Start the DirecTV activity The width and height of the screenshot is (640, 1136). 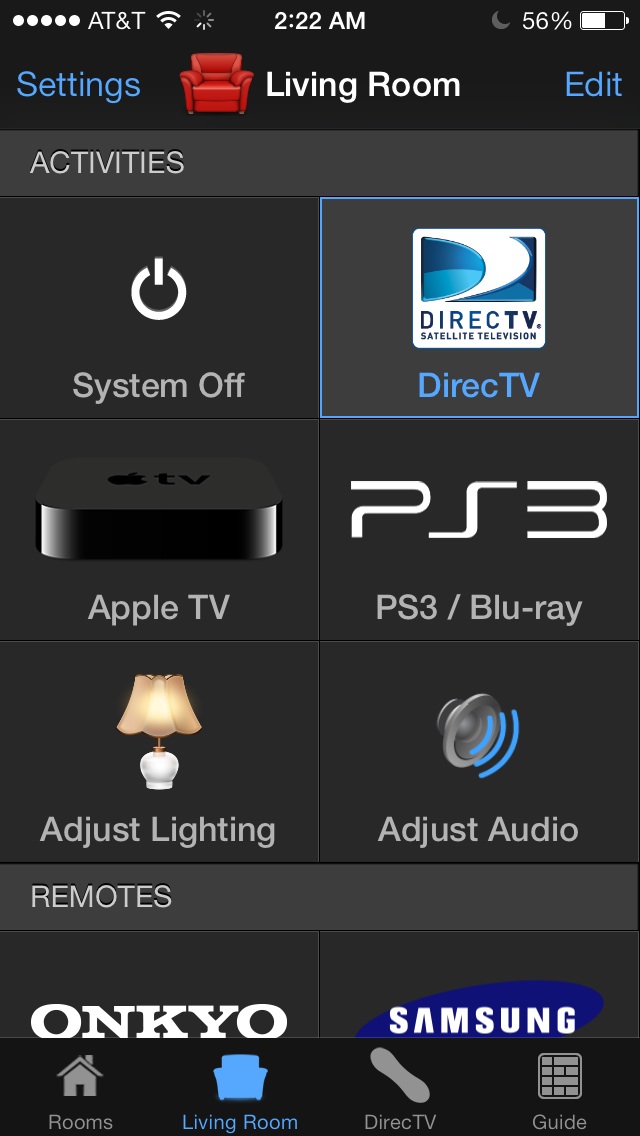click(479, 308)
